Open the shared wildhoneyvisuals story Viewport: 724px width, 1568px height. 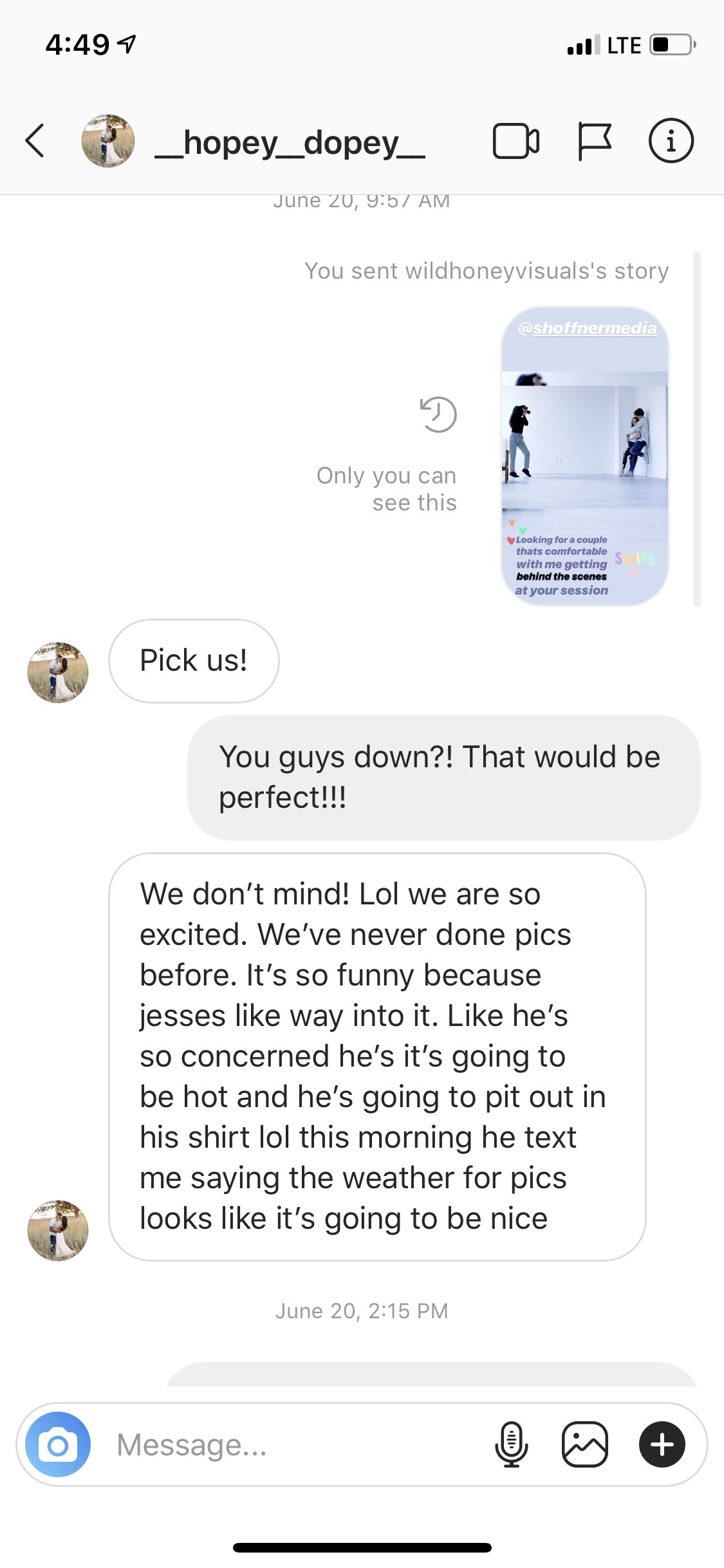click(584, 456)
